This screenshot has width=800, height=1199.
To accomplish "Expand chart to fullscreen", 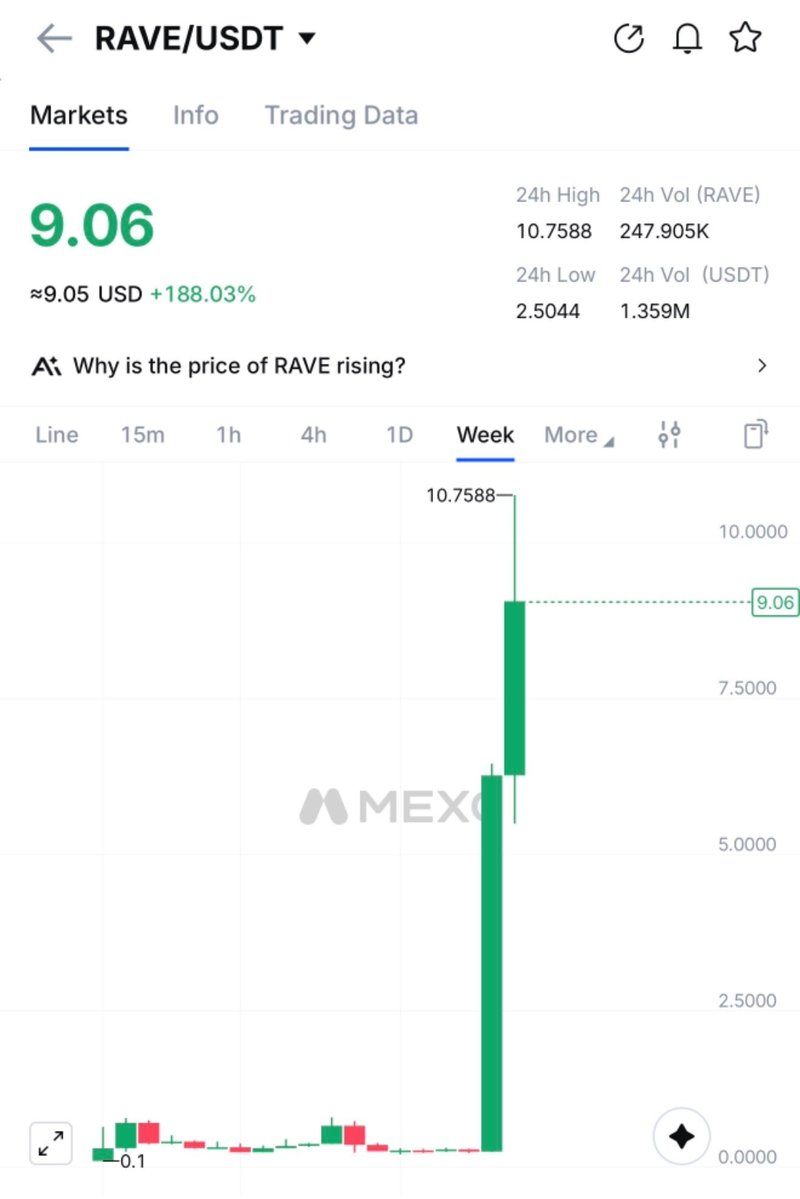I will point(50,1143).
